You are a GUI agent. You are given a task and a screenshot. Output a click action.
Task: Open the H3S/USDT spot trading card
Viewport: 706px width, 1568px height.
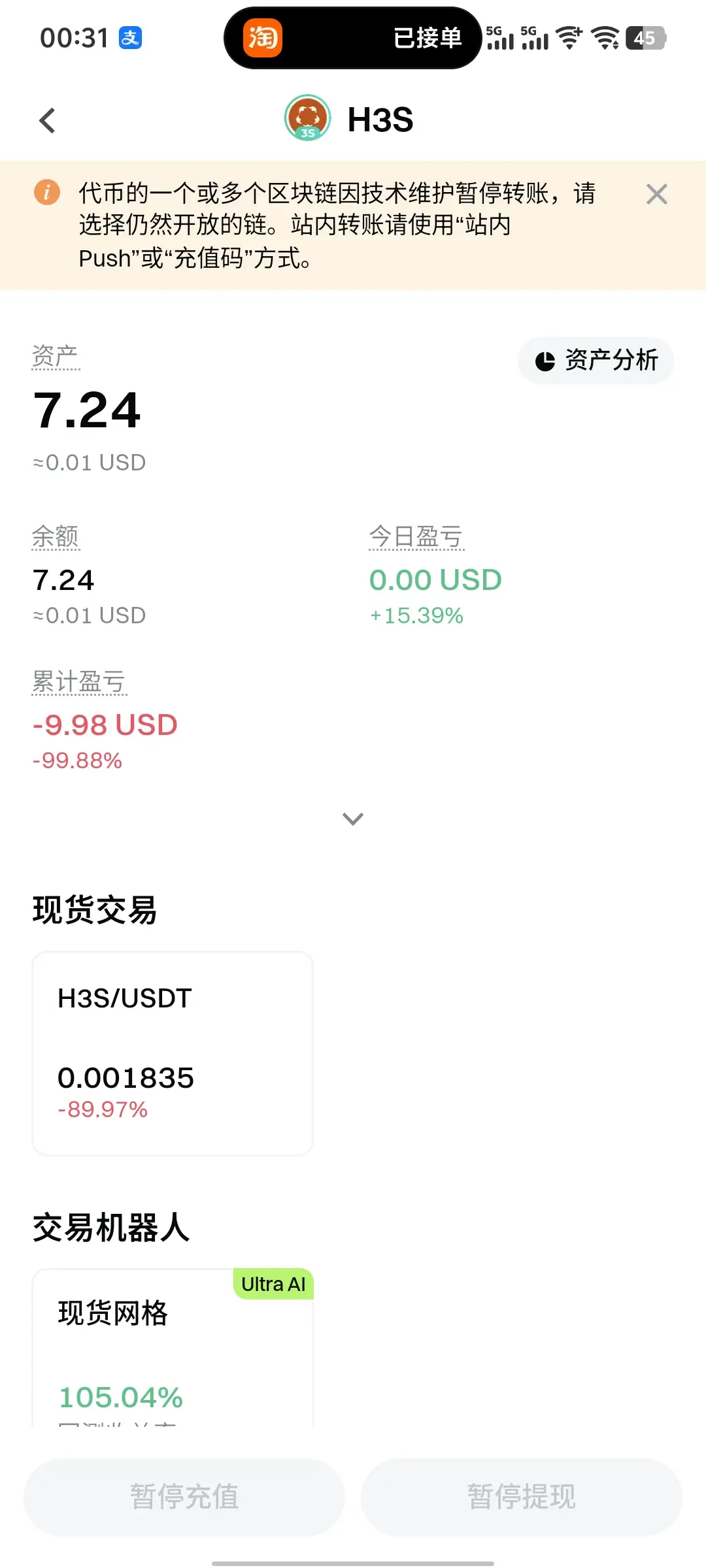(173, 1053)
